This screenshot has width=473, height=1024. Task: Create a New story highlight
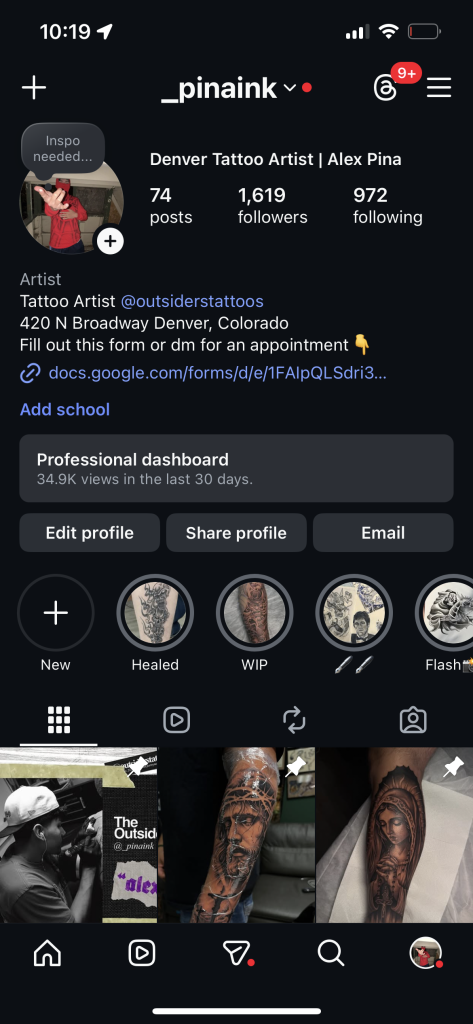pos(56,613)
